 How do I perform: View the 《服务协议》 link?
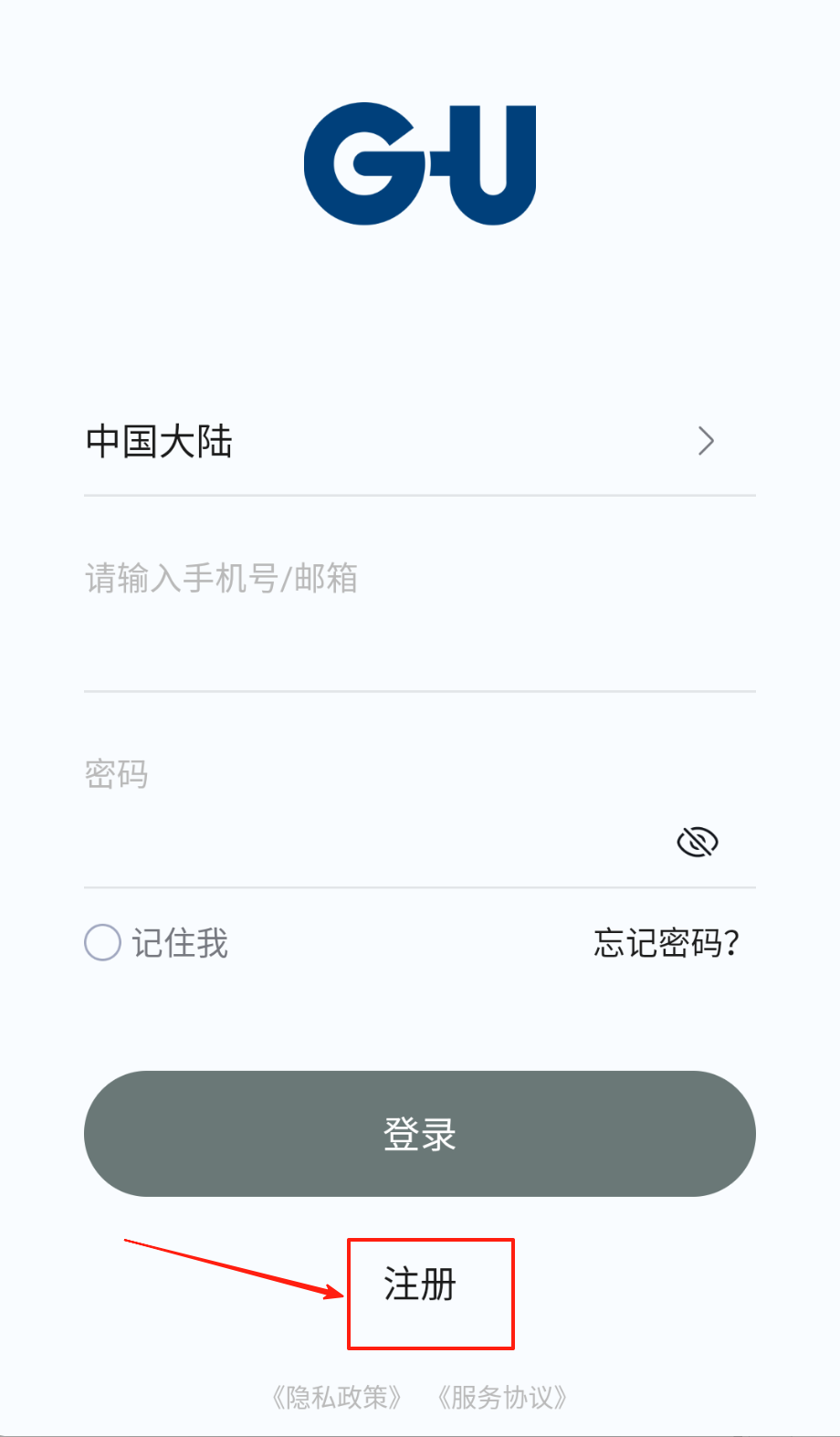(x=502, y=1397)
